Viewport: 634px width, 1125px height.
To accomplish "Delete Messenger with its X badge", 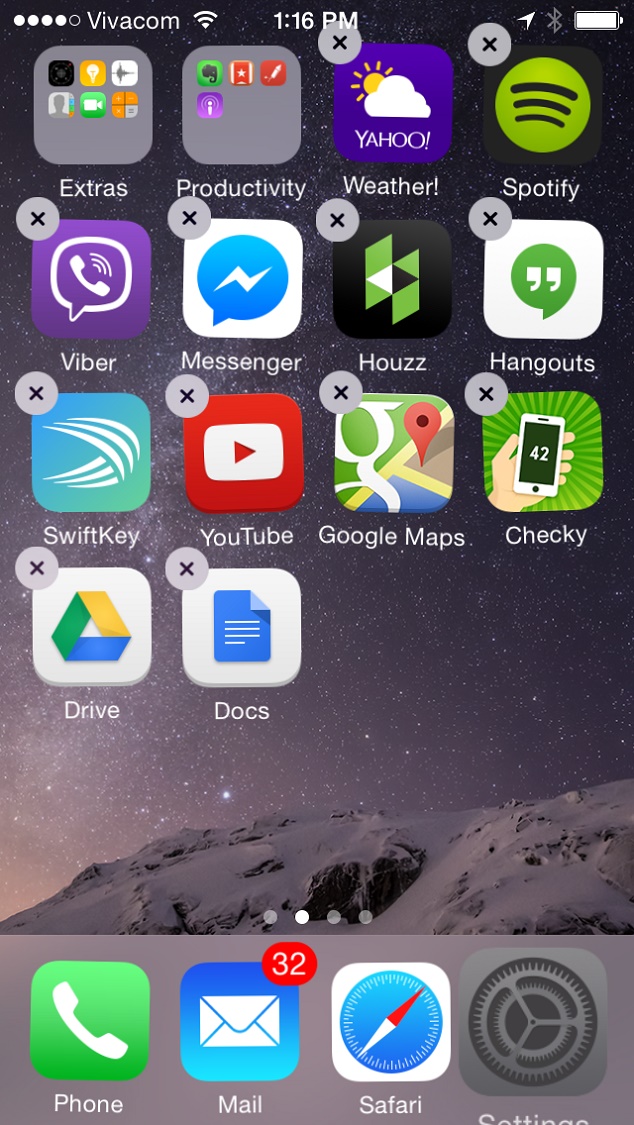I will [189, 219].
